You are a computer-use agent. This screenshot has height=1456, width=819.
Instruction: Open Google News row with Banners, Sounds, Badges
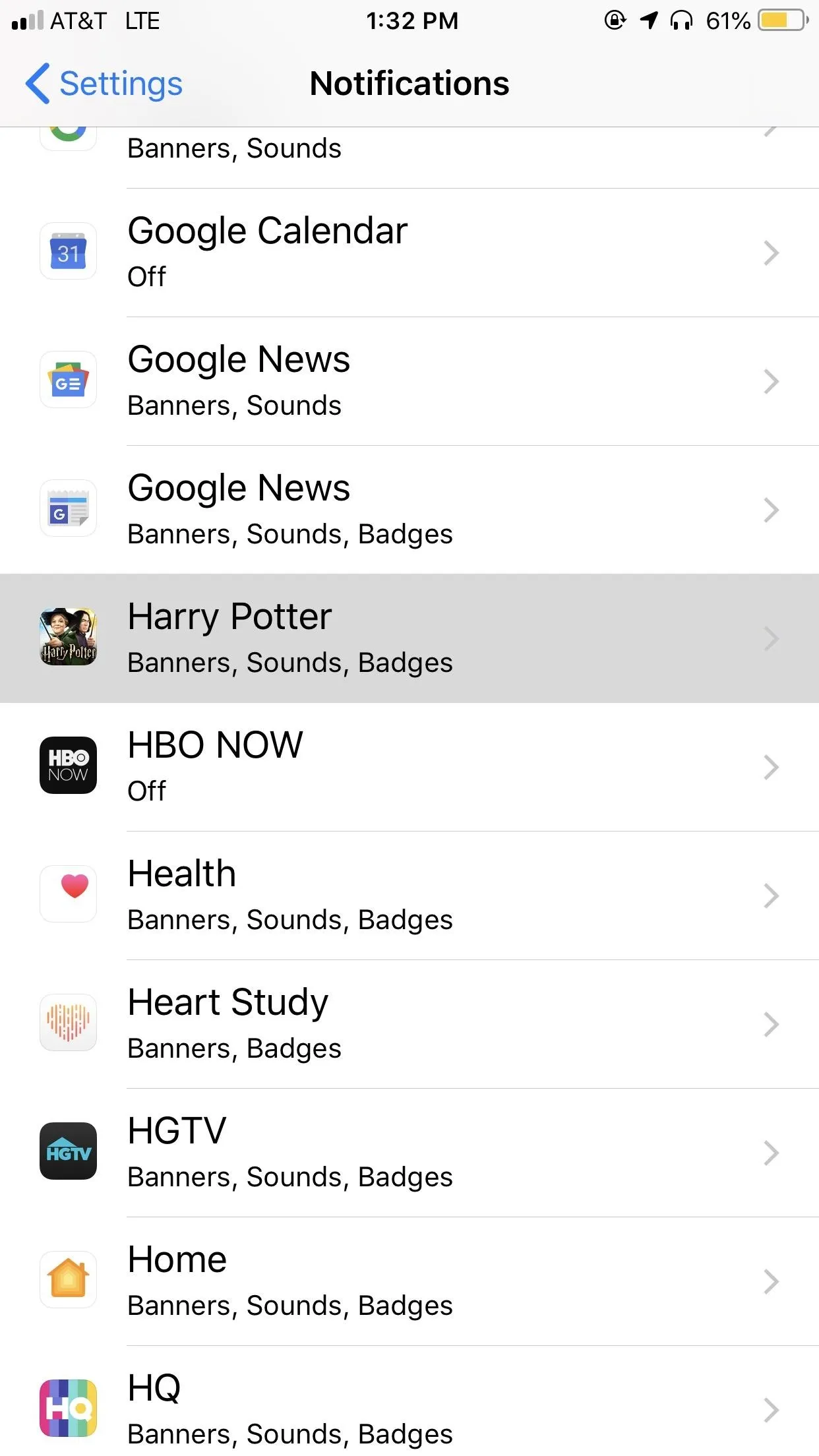pos(409,510)
